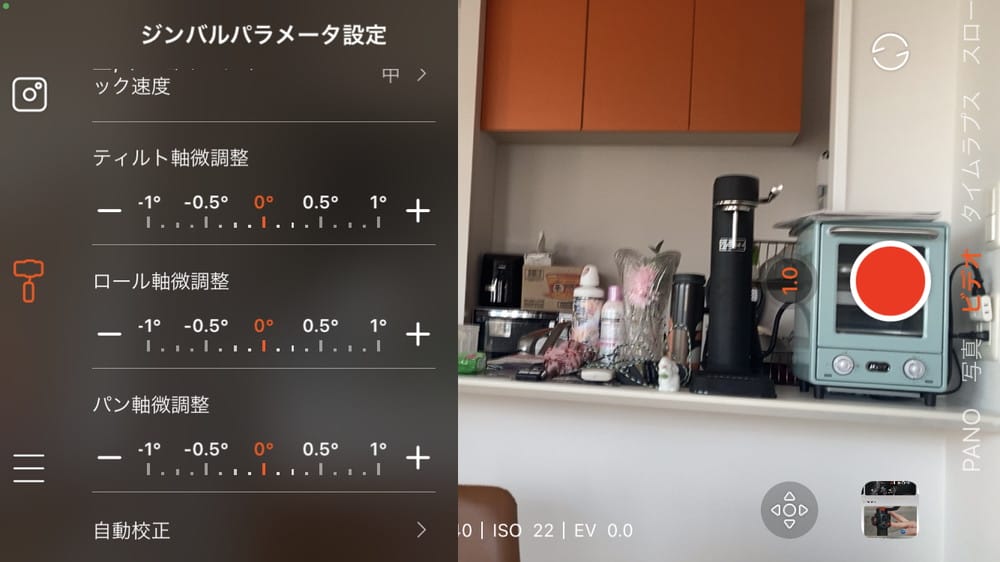Flip the camera with the switch icon
This screenshot has width=1000, height=562.
click(x=890, y=51)
